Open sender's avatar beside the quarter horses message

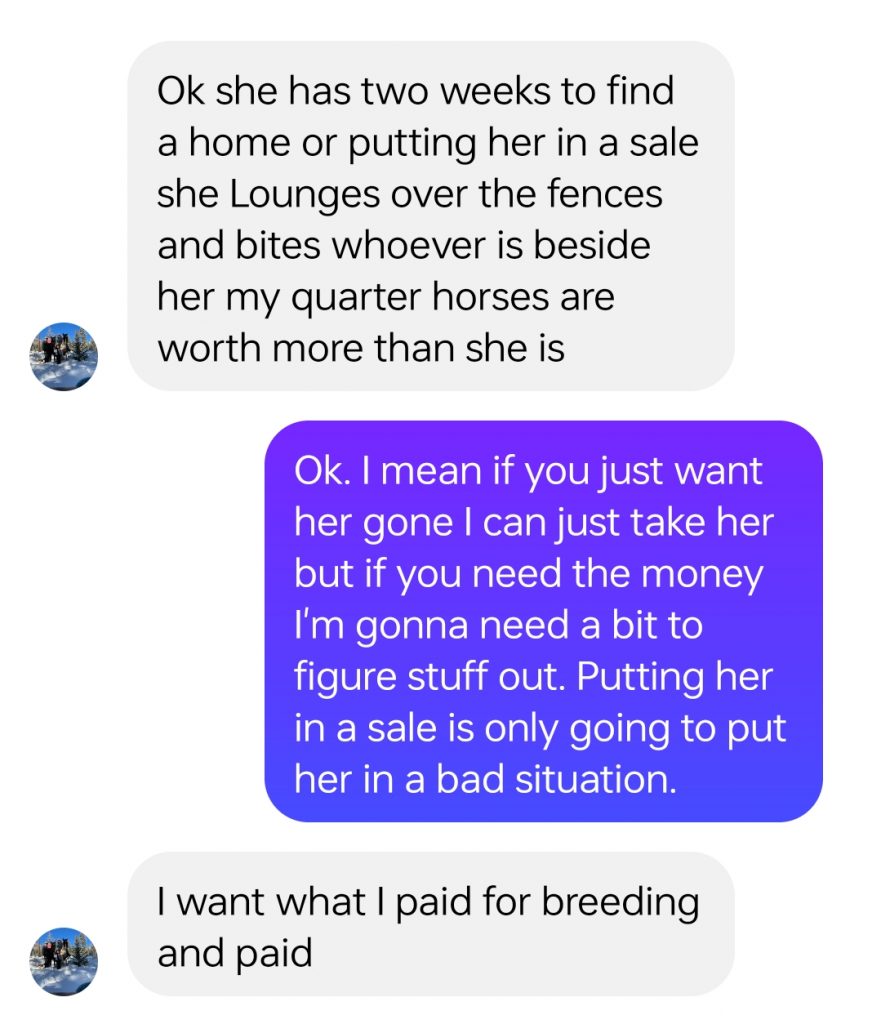64,356
